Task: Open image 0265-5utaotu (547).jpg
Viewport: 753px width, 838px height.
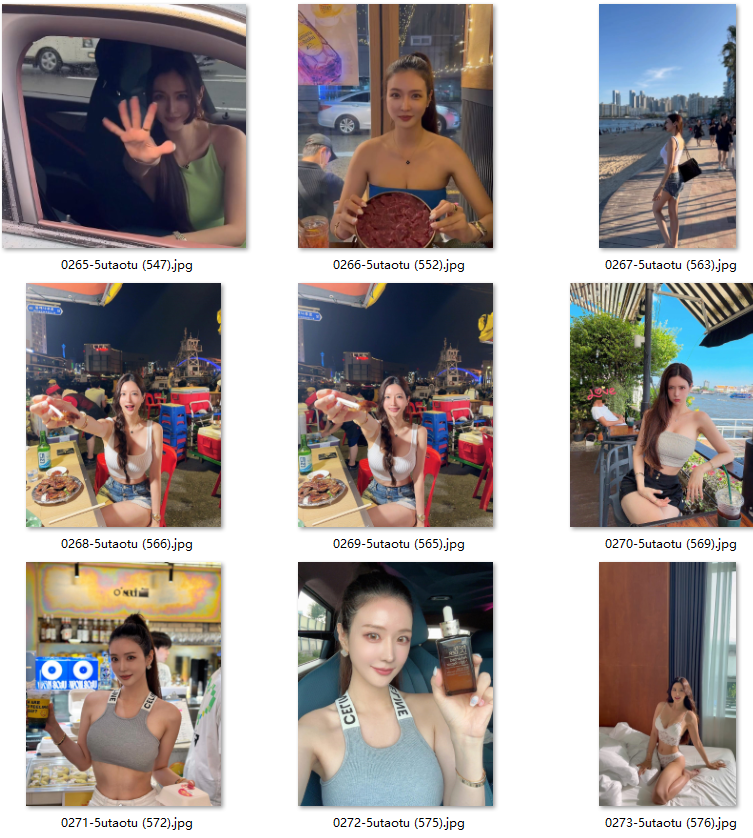Action: pos(124,126)
